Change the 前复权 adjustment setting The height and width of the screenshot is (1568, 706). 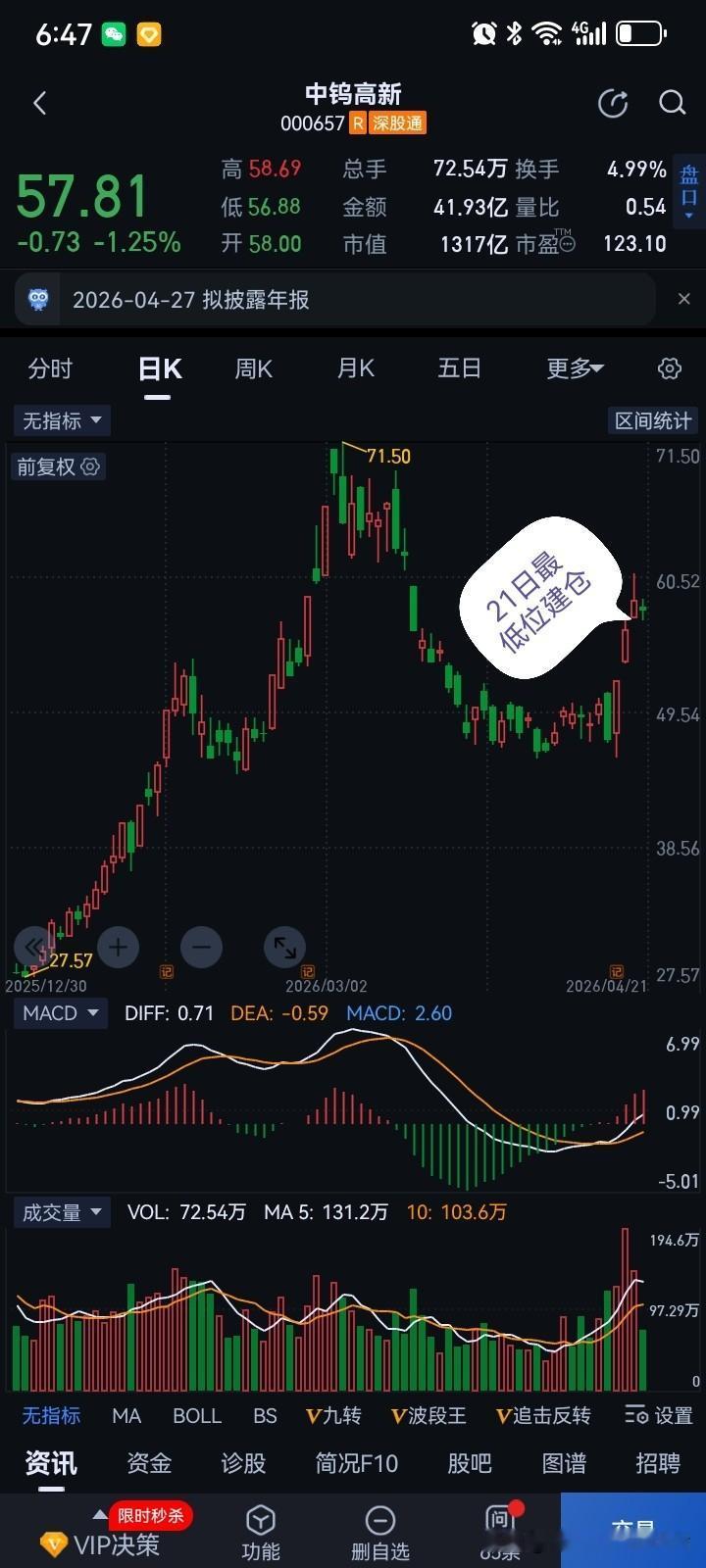tap(58, 466)
